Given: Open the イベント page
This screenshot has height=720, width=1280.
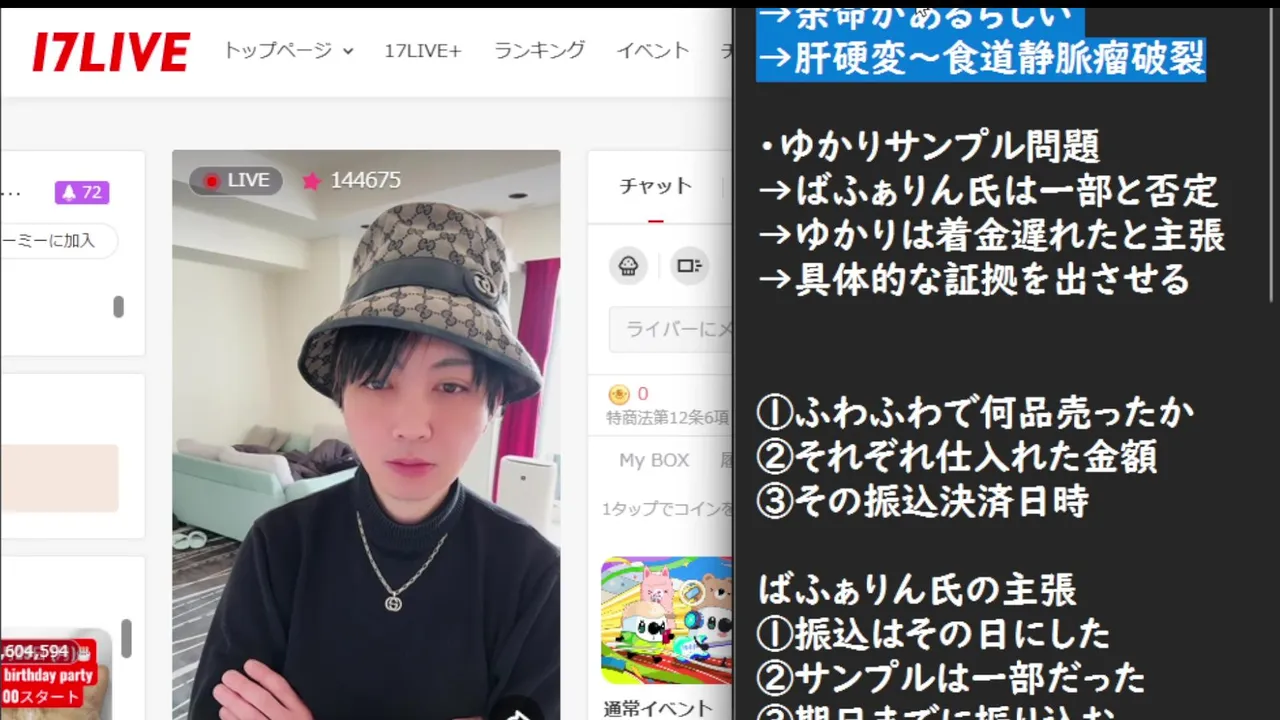Looking at the screenshot, I should pyautogui.click(x=652, y=51).
